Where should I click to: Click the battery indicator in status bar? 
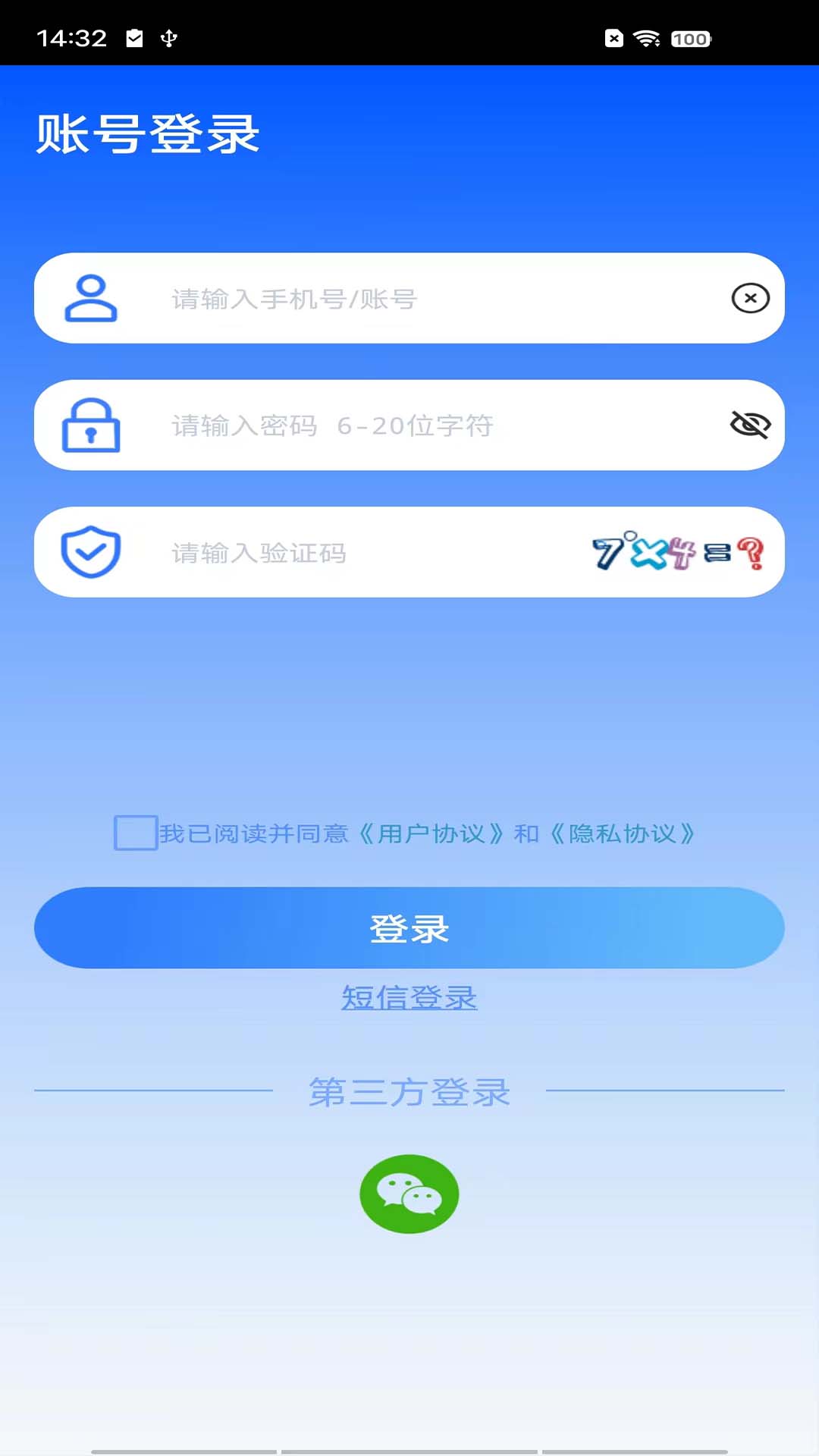point(689,37)
